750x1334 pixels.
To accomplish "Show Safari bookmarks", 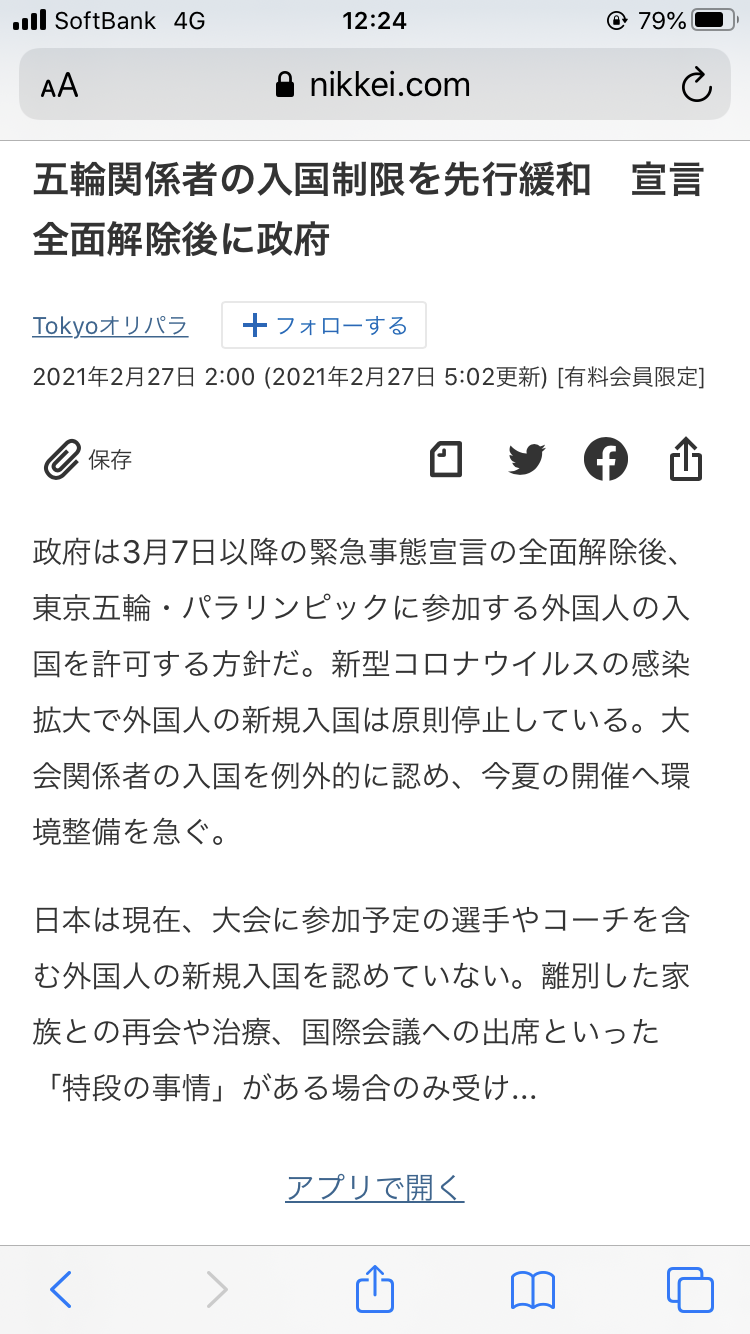I will click(532, 1289).
